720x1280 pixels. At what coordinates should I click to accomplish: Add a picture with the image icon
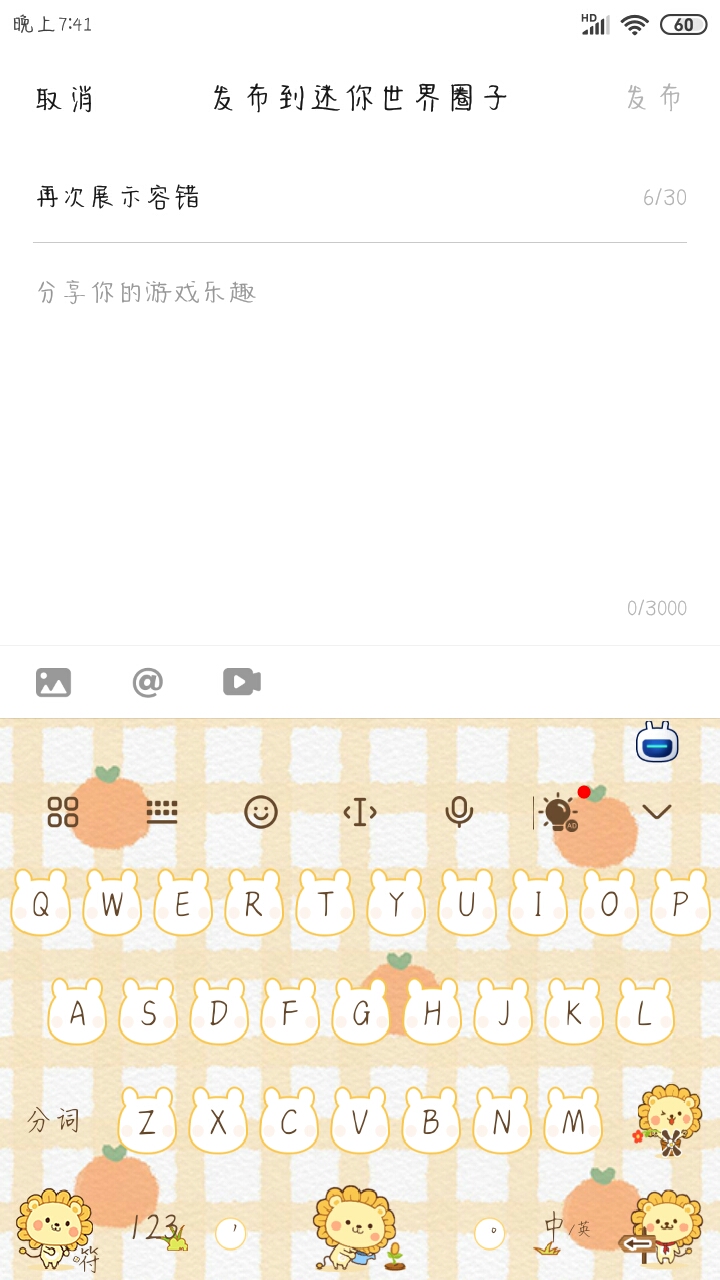[53, 682]
